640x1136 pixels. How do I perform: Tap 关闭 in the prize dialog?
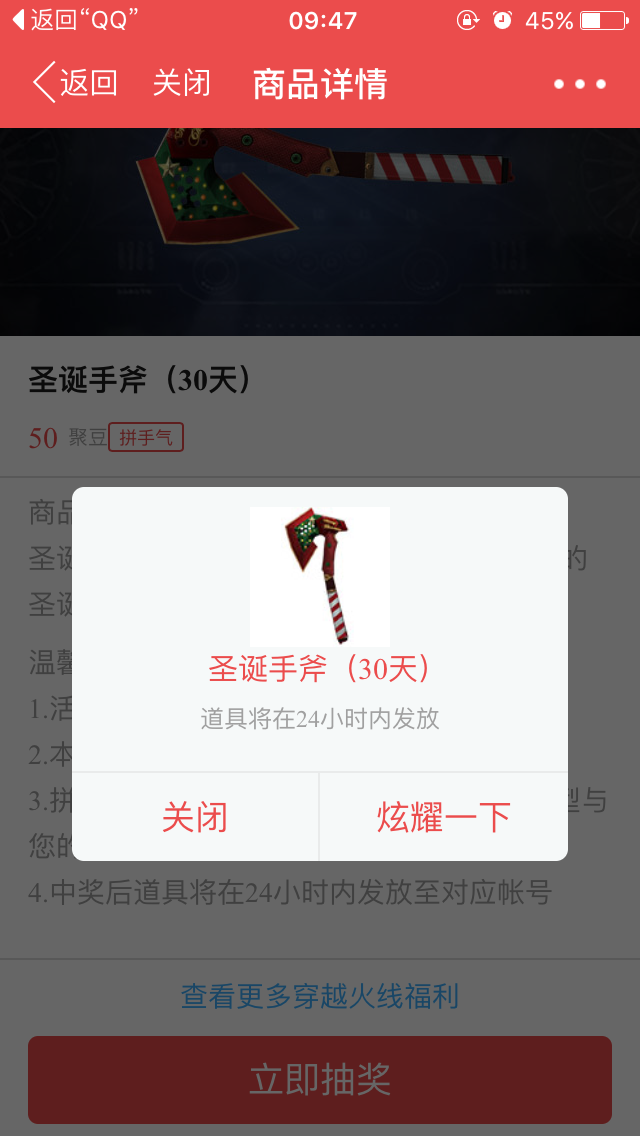coord(195,817)
